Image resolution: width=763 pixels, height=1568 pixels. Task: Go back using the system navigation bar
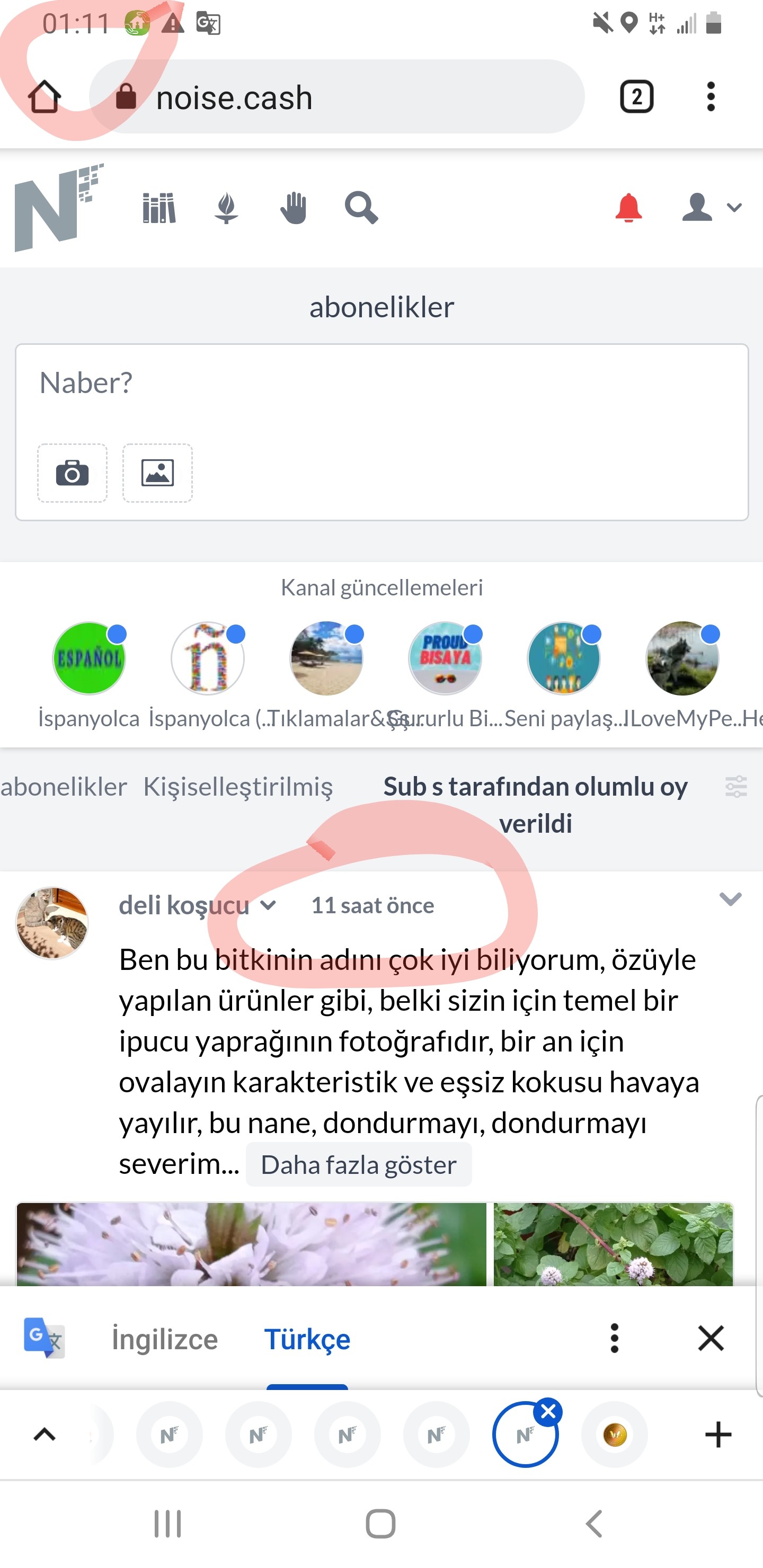(x=595, y=1524)
